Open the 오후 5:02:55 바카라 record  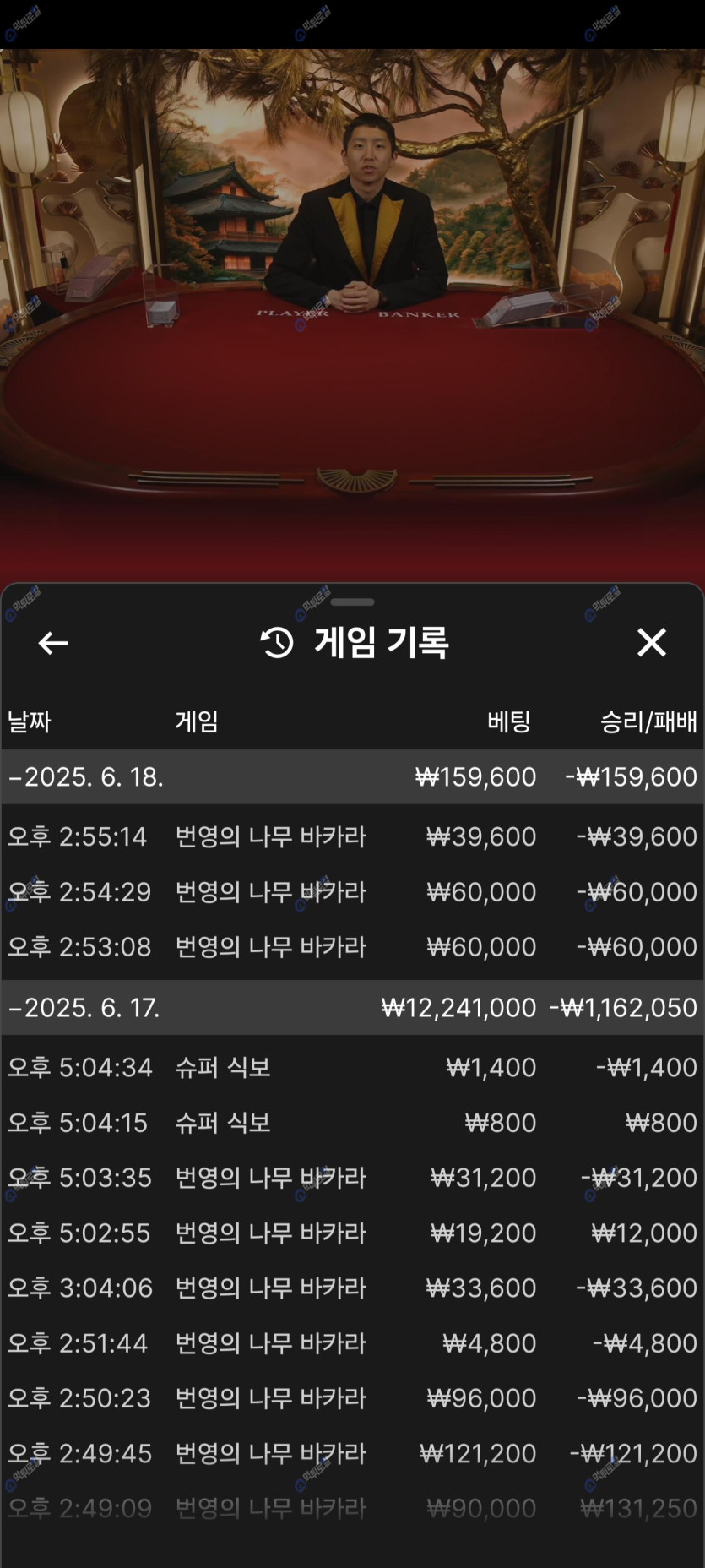352,1233
